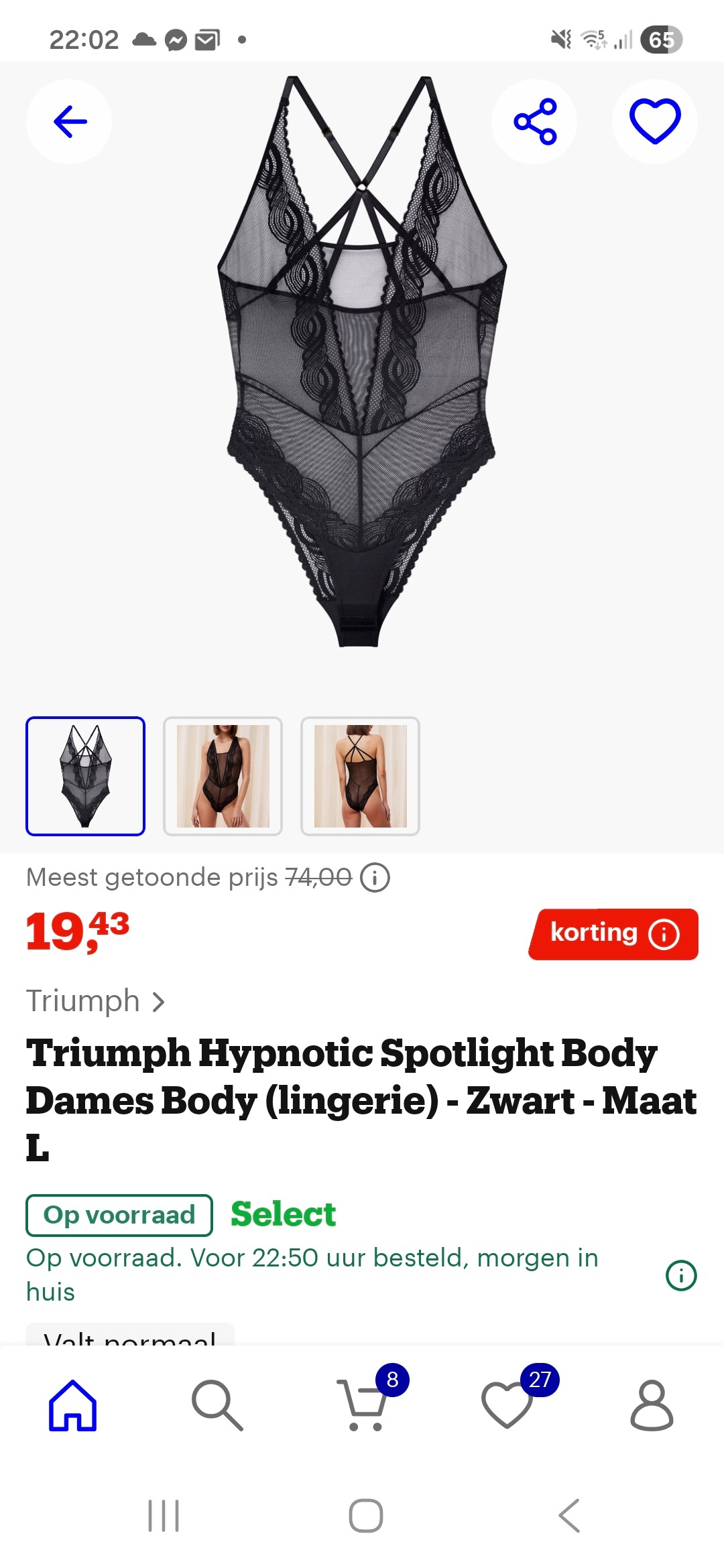Share this product via the share icon

pyautogui.click(x=533, y=121)
